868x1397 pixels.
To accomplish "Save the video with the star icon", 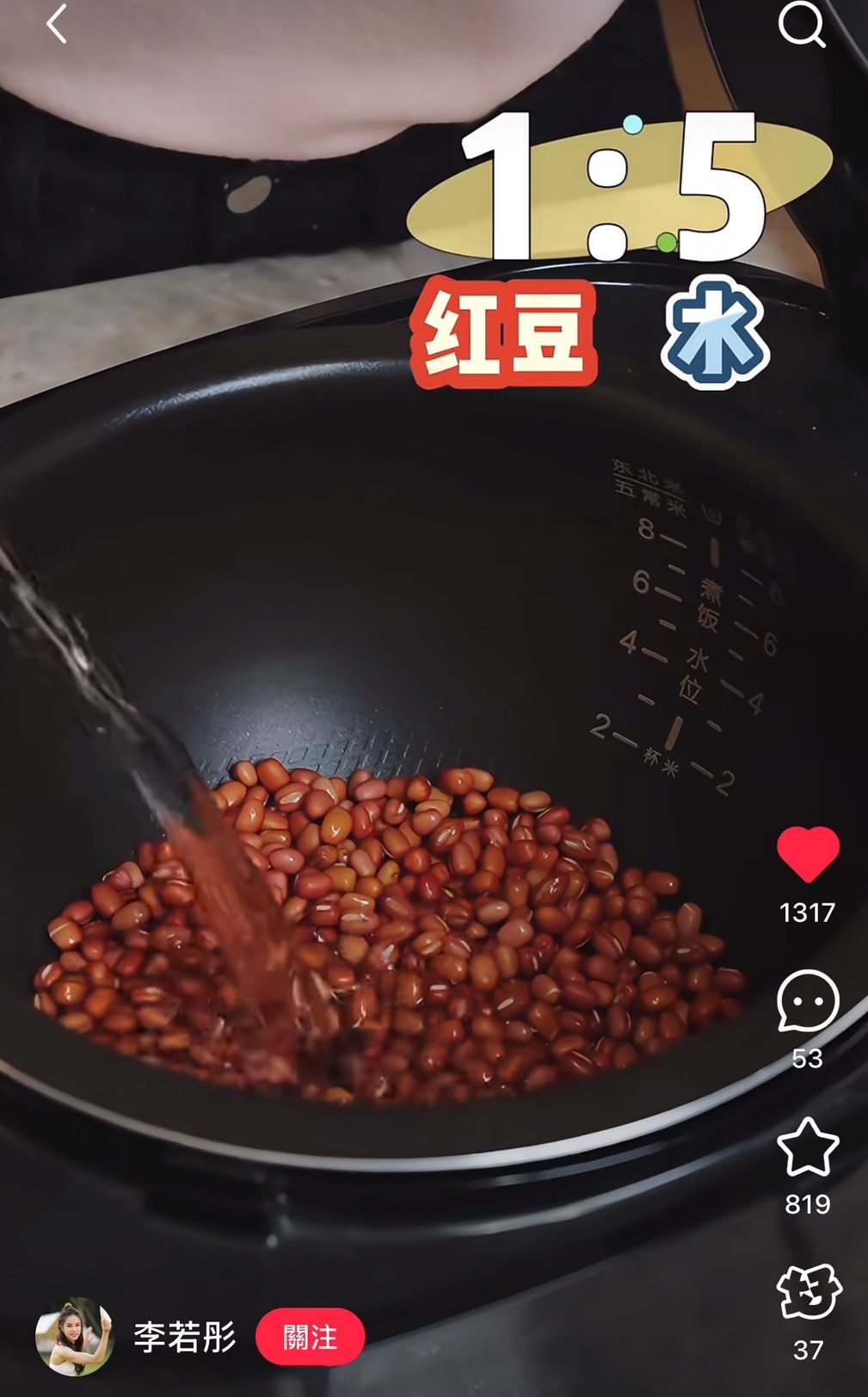I will pos(808,1147).
